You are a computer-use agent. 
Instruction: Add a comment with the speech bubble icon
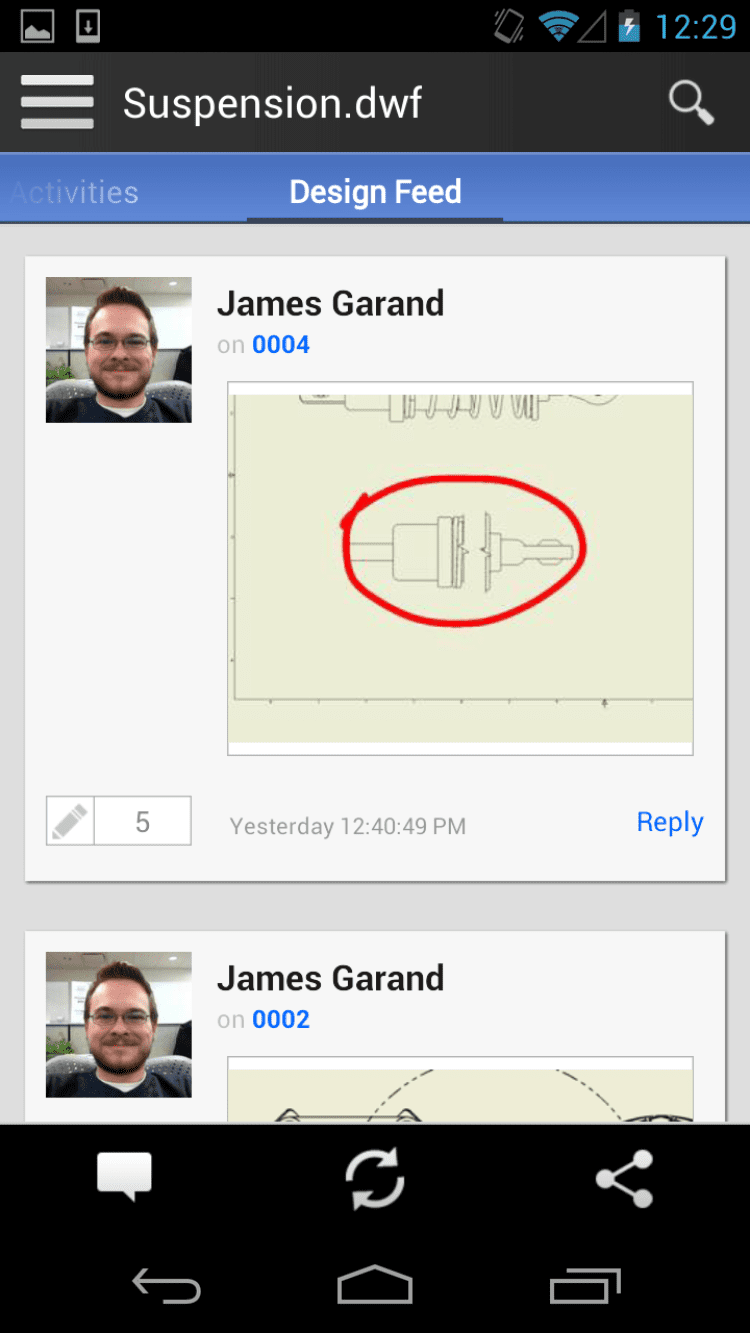tap(124, 1176)
